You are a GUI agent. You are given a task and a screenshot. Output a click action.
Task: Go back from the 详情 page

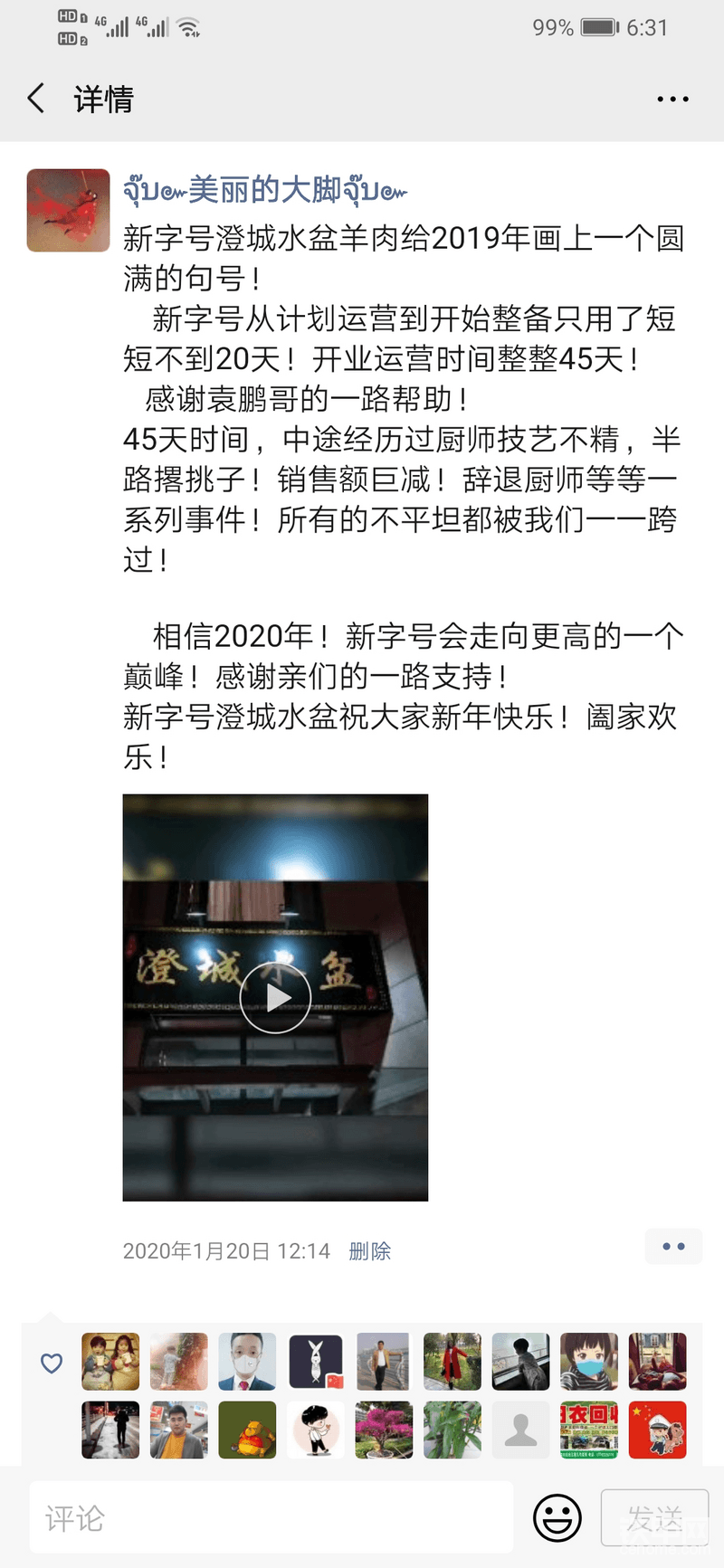coord(36,99)
